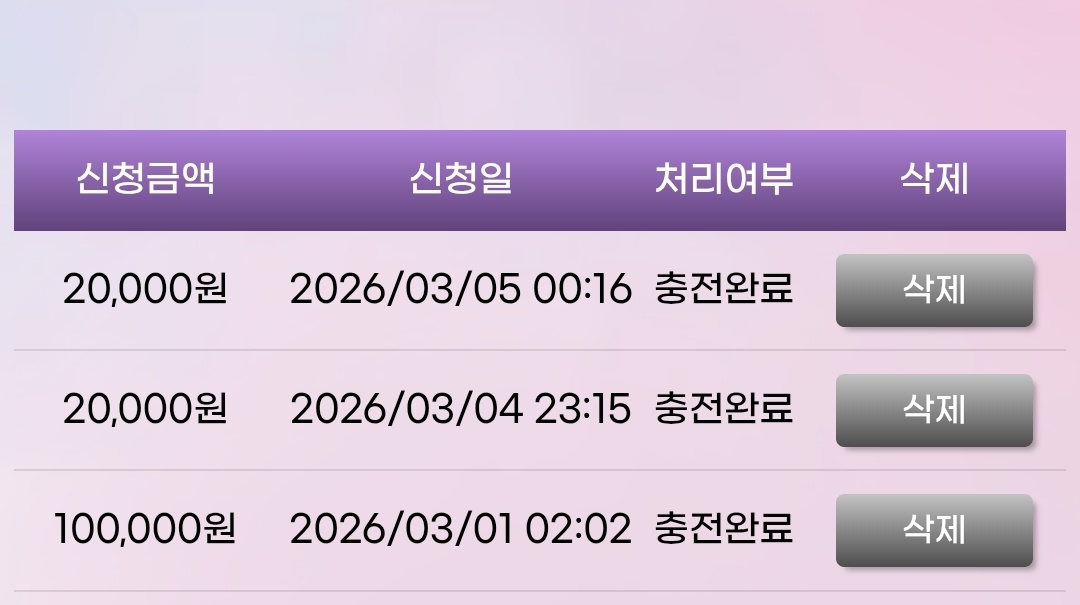
Task: Remove the 100,000원 charge request entry
Action: click(933, 530)
